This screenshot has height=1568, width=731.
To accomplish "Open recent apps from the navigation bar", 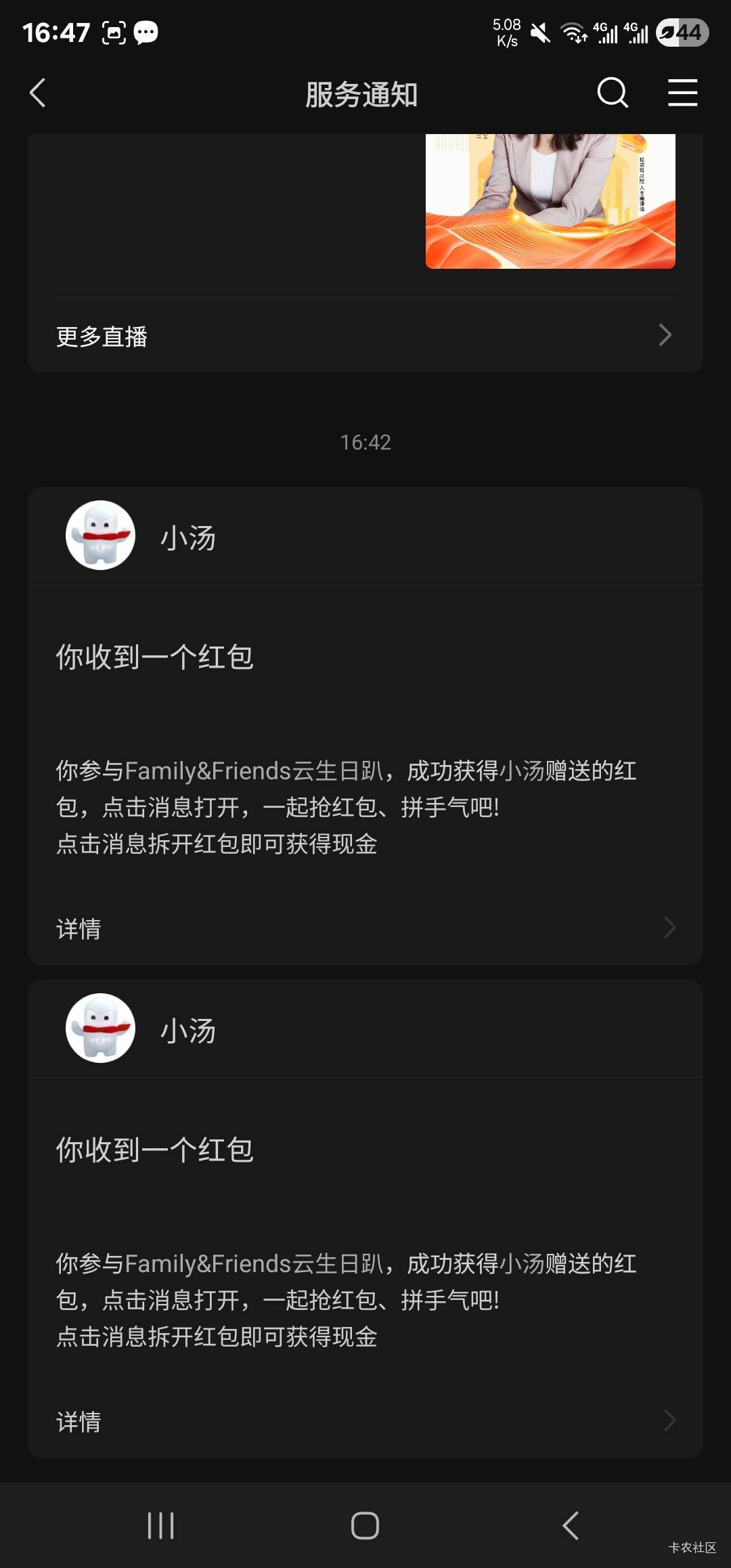I will 160,1525.
